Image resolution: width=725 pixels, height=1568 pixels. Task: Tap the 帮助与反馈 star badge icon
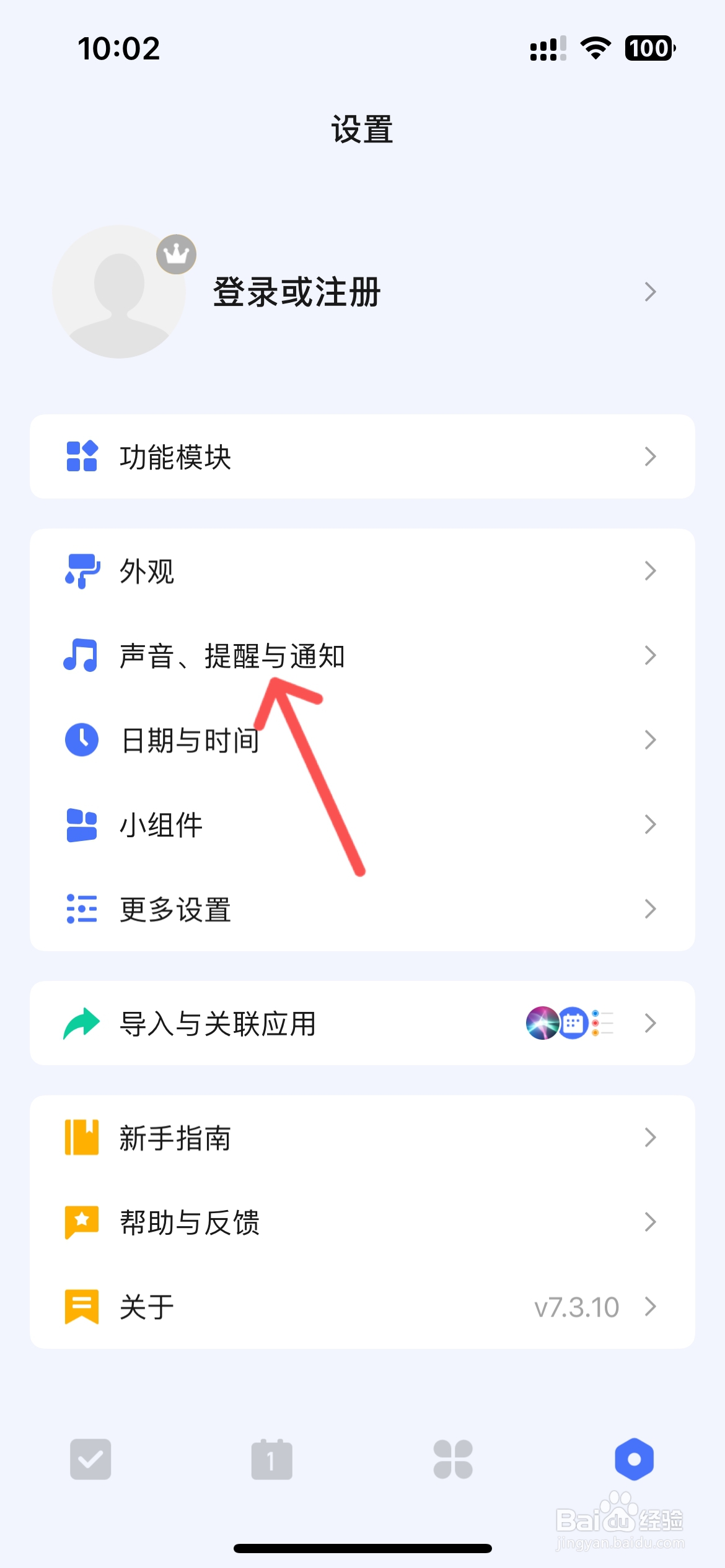82,1221
